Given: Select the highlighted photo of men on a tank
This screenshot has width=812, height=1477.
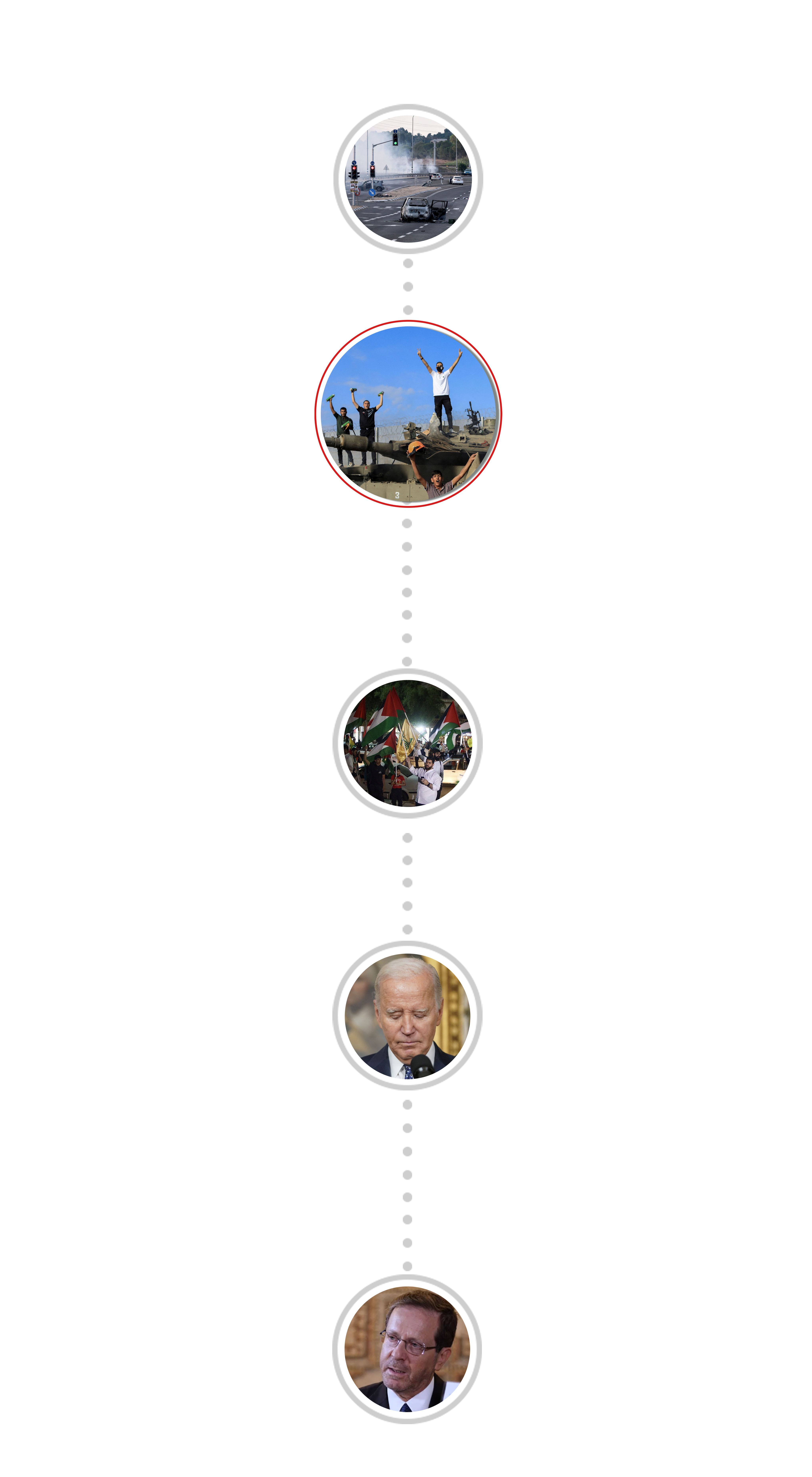Looking at the screenshot, I should coord(408,414).
